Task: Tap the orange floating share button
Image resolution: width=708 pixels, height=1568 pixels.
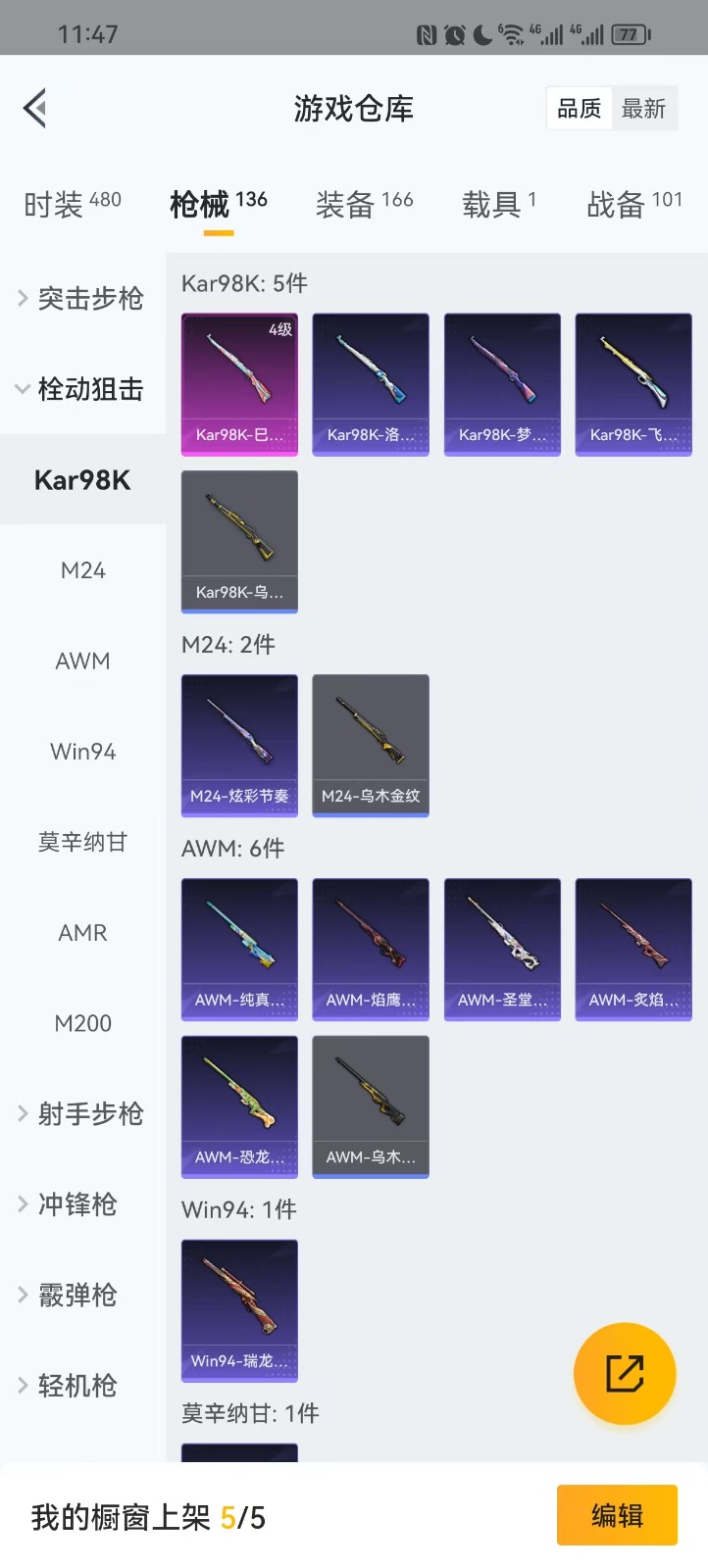Action: [625, 1373]
